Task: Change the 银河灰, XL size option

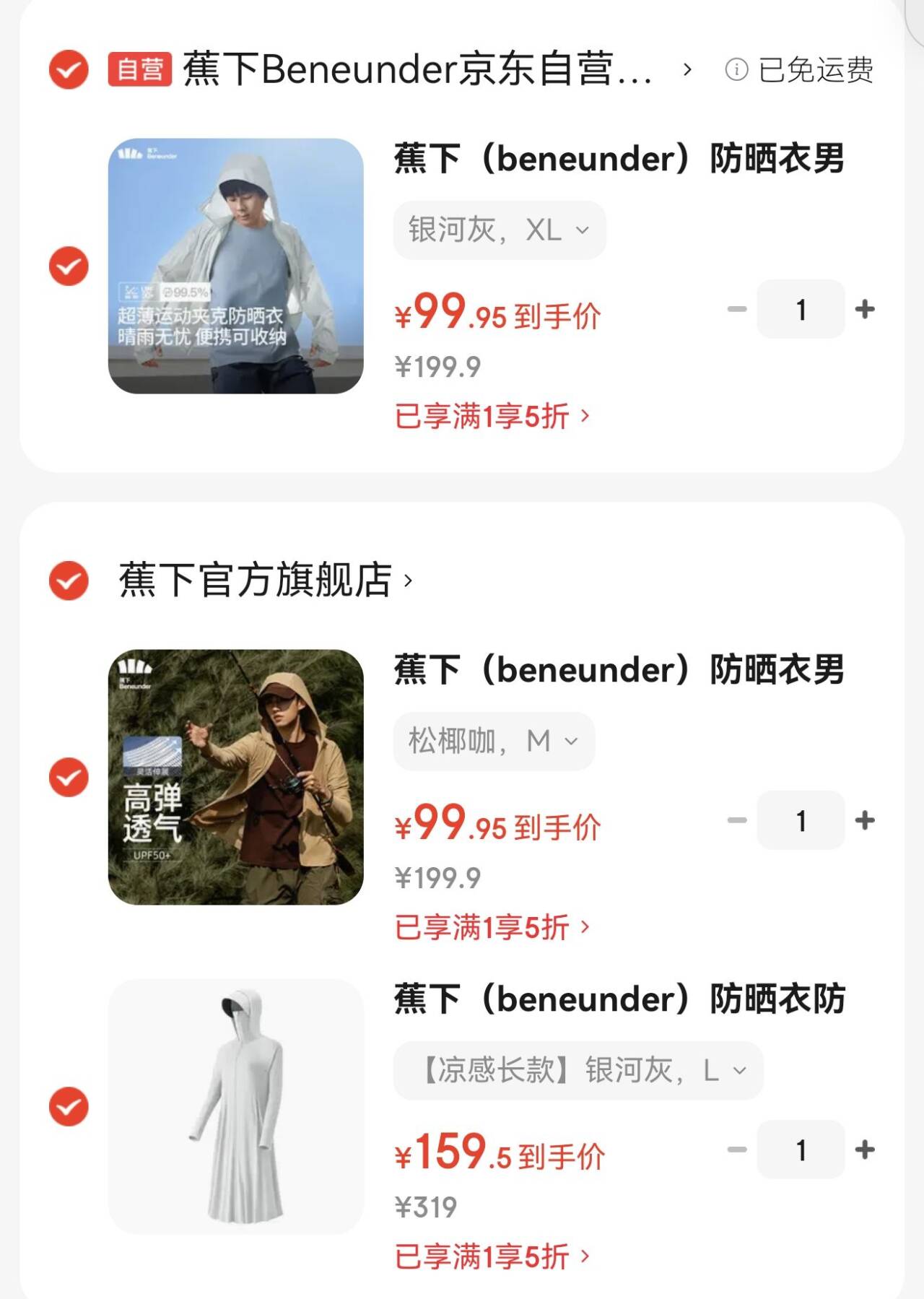Action: [x=499, y=230]
